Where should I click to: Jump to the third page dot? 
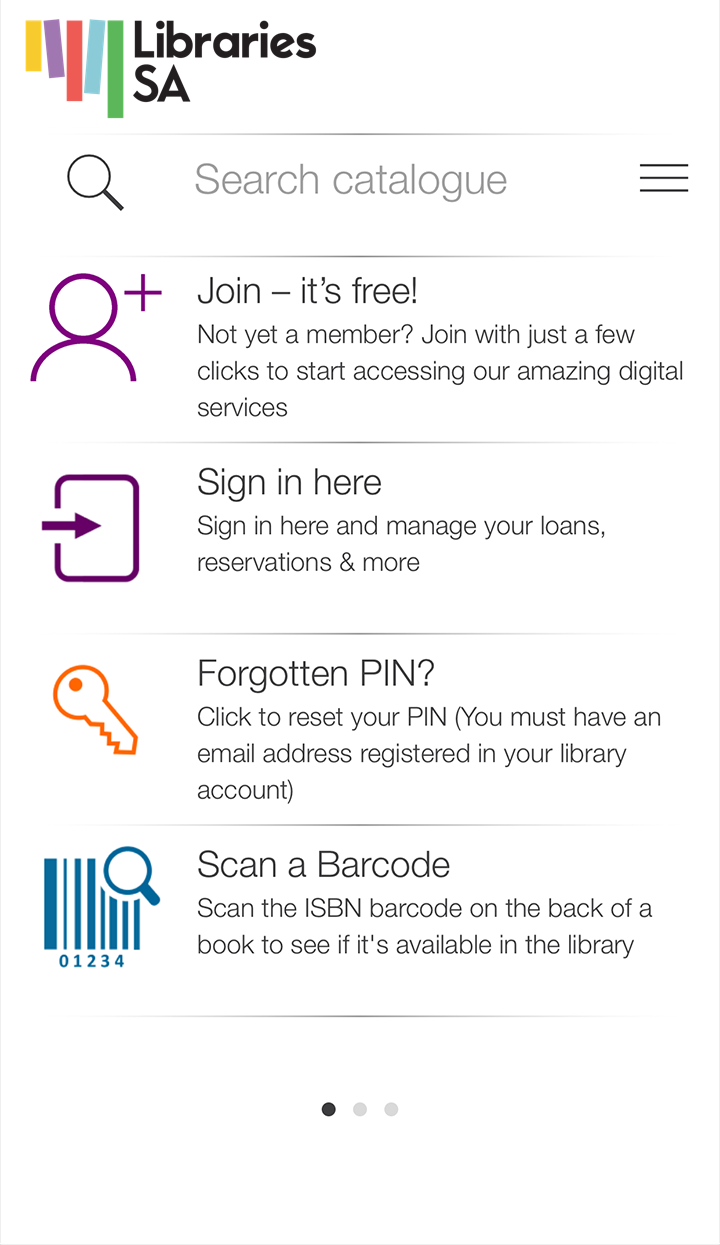click(x=391, y=1109)
